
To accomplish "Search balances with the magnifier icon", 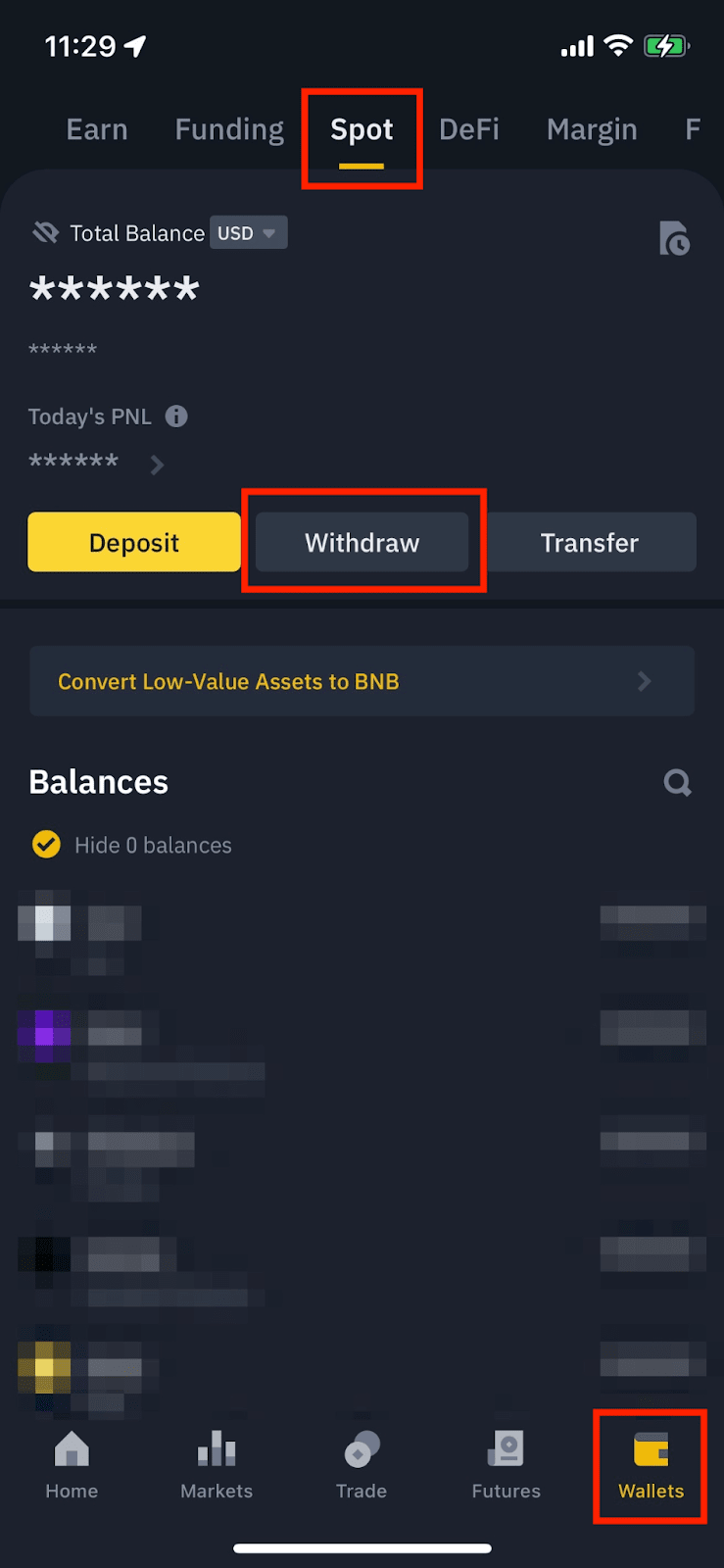I will 677,782.
